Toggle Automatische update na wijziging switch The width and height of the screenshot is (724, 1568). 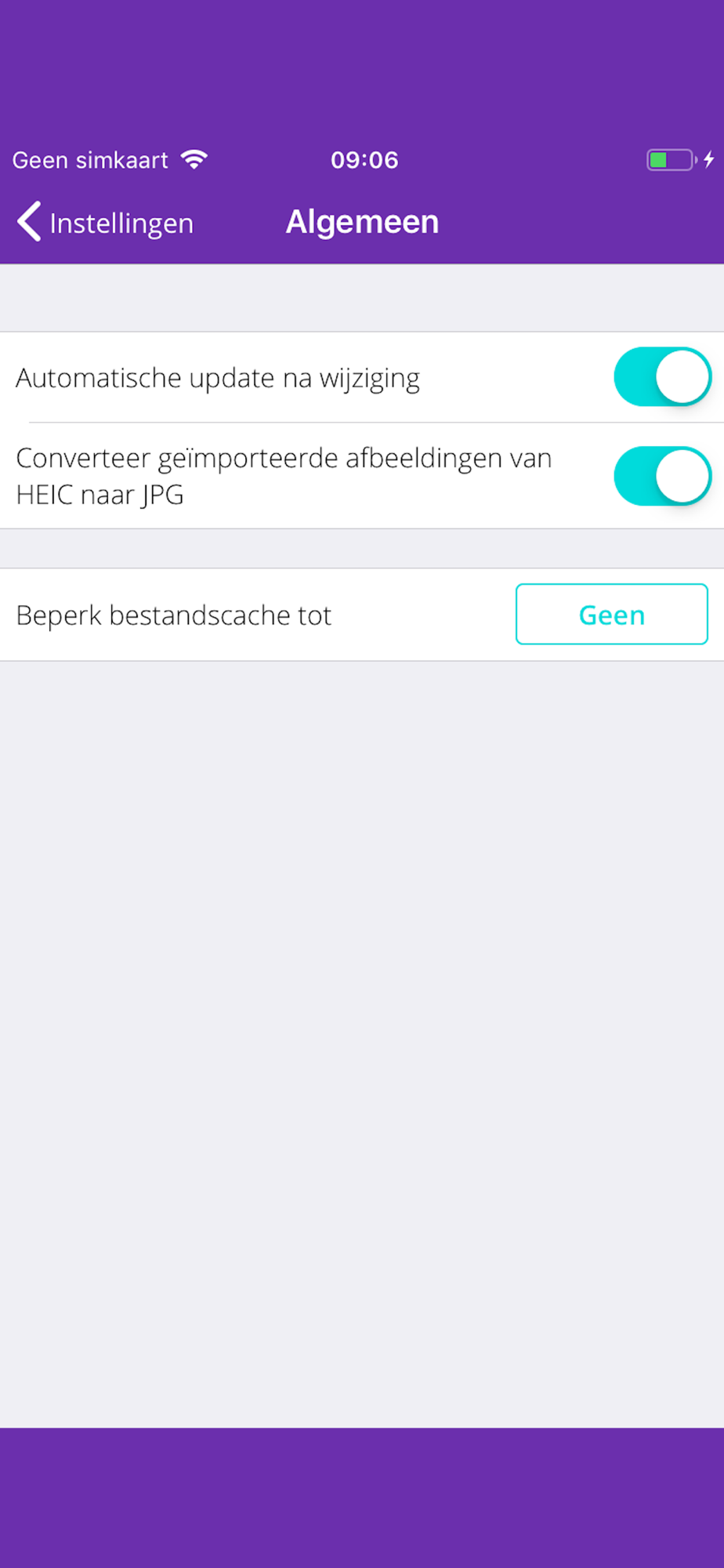pos(662,377)
